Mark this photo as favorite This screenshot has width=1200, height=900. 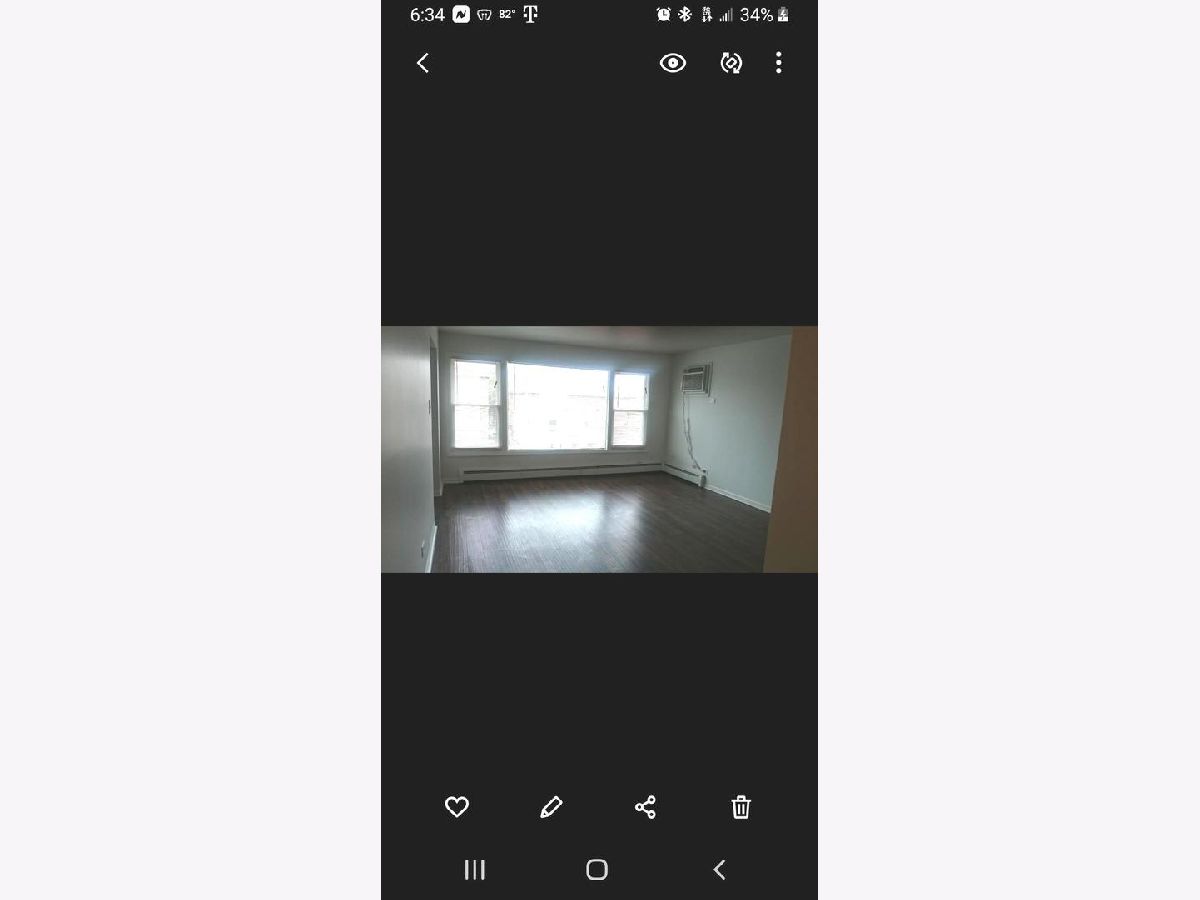click(x=457, y=807)
